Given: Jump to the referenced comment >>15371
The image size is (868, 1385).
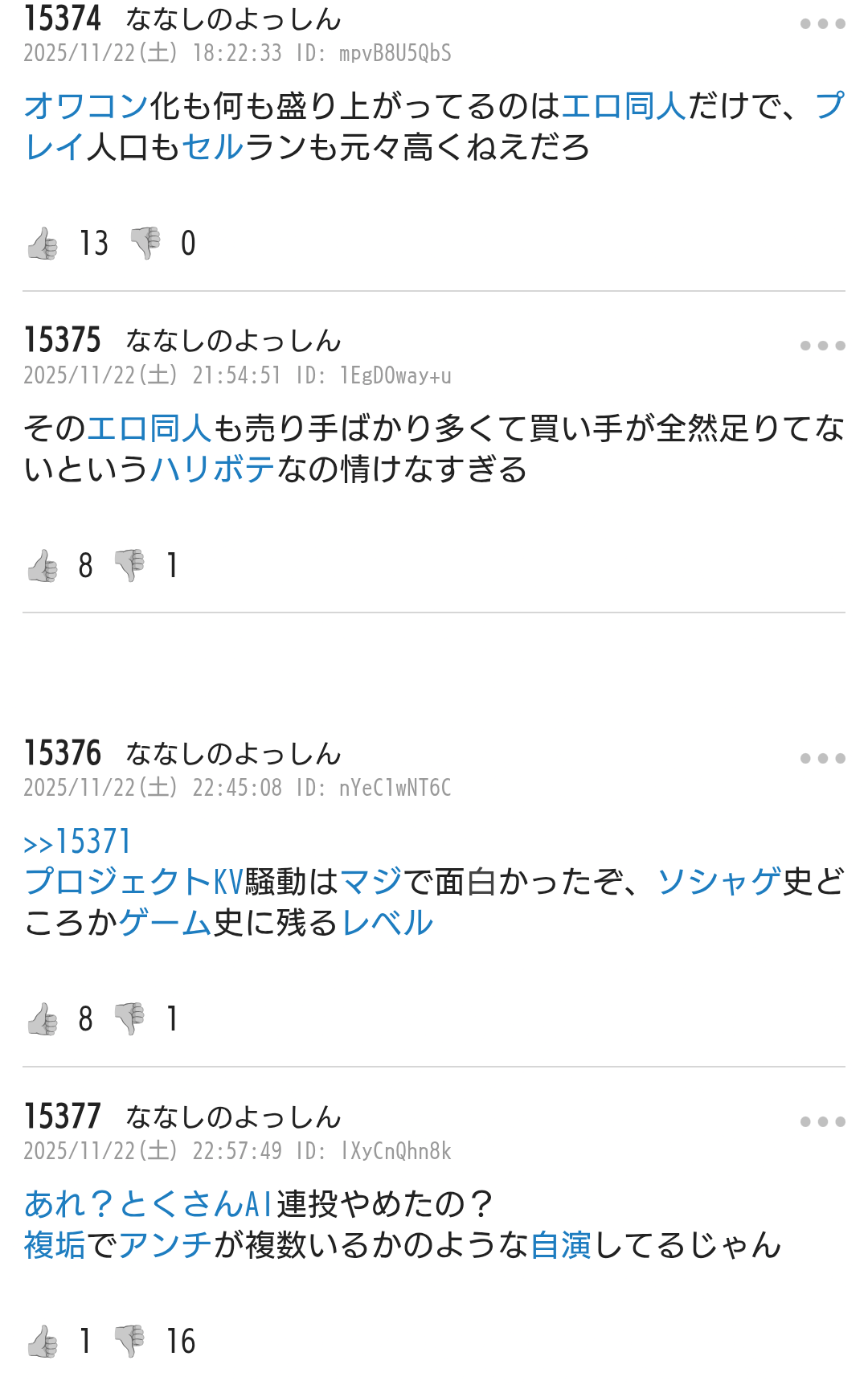Looking at the screenshot, I should tap(77, 842).
